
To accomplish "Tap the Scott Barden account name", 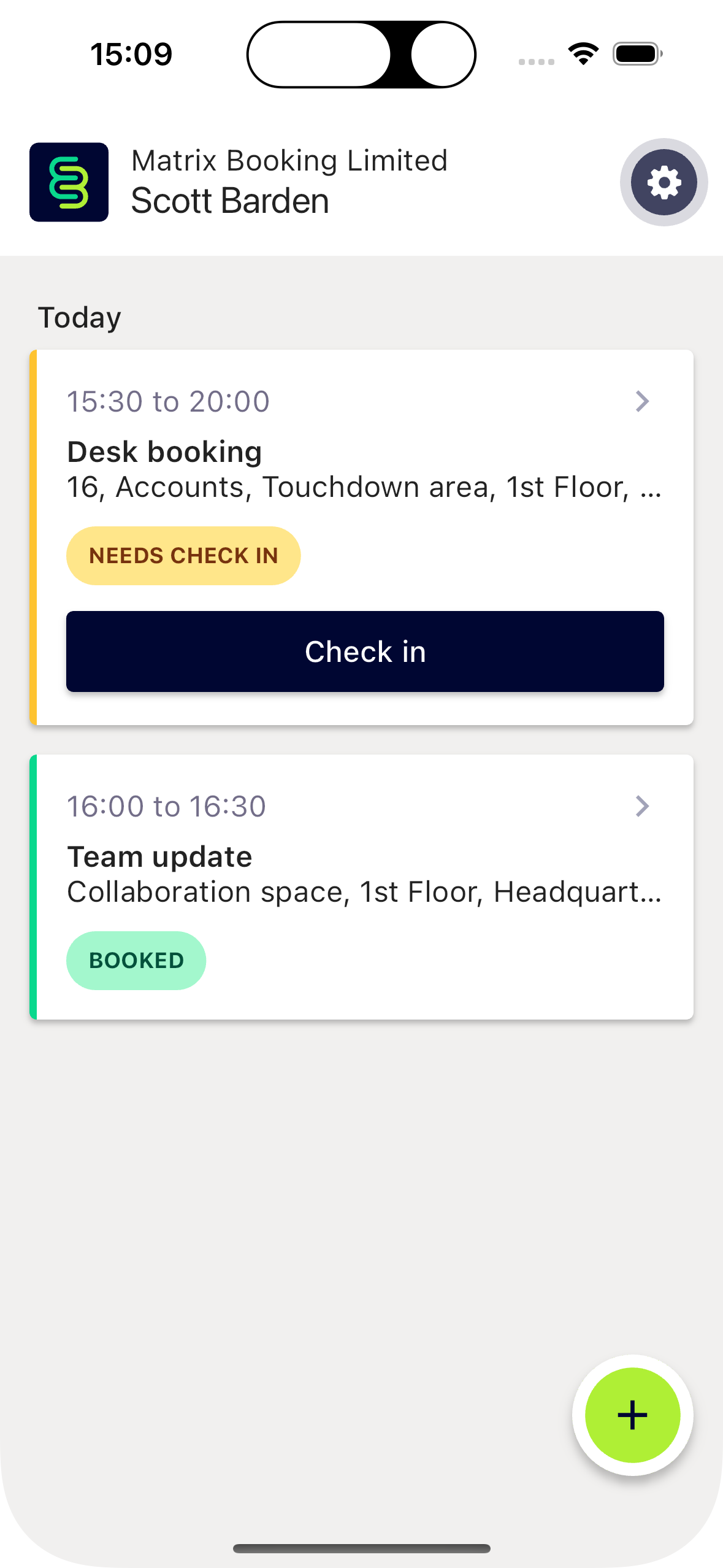I will 229,200.
